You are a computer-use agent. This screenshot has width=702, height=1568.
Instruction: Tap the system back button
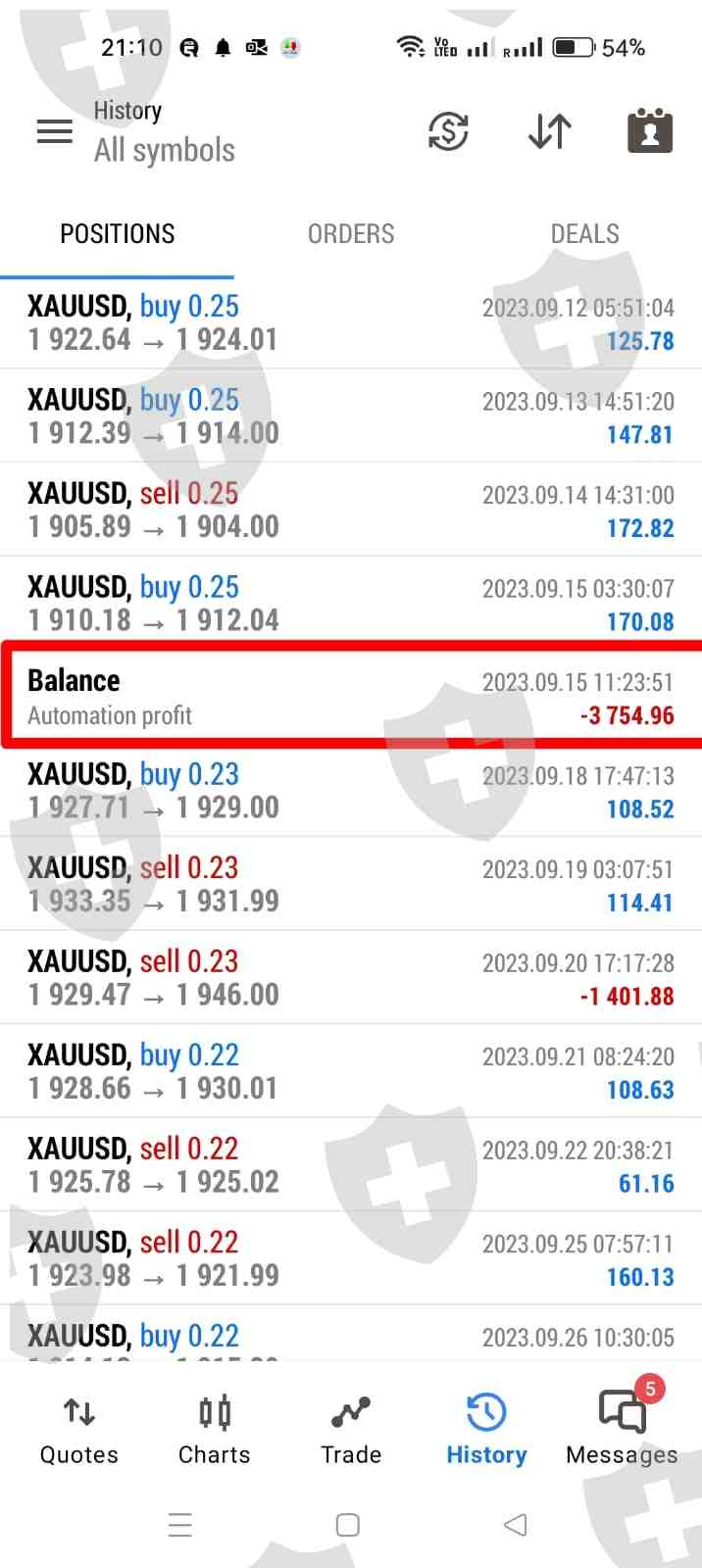click(515, 1525)
